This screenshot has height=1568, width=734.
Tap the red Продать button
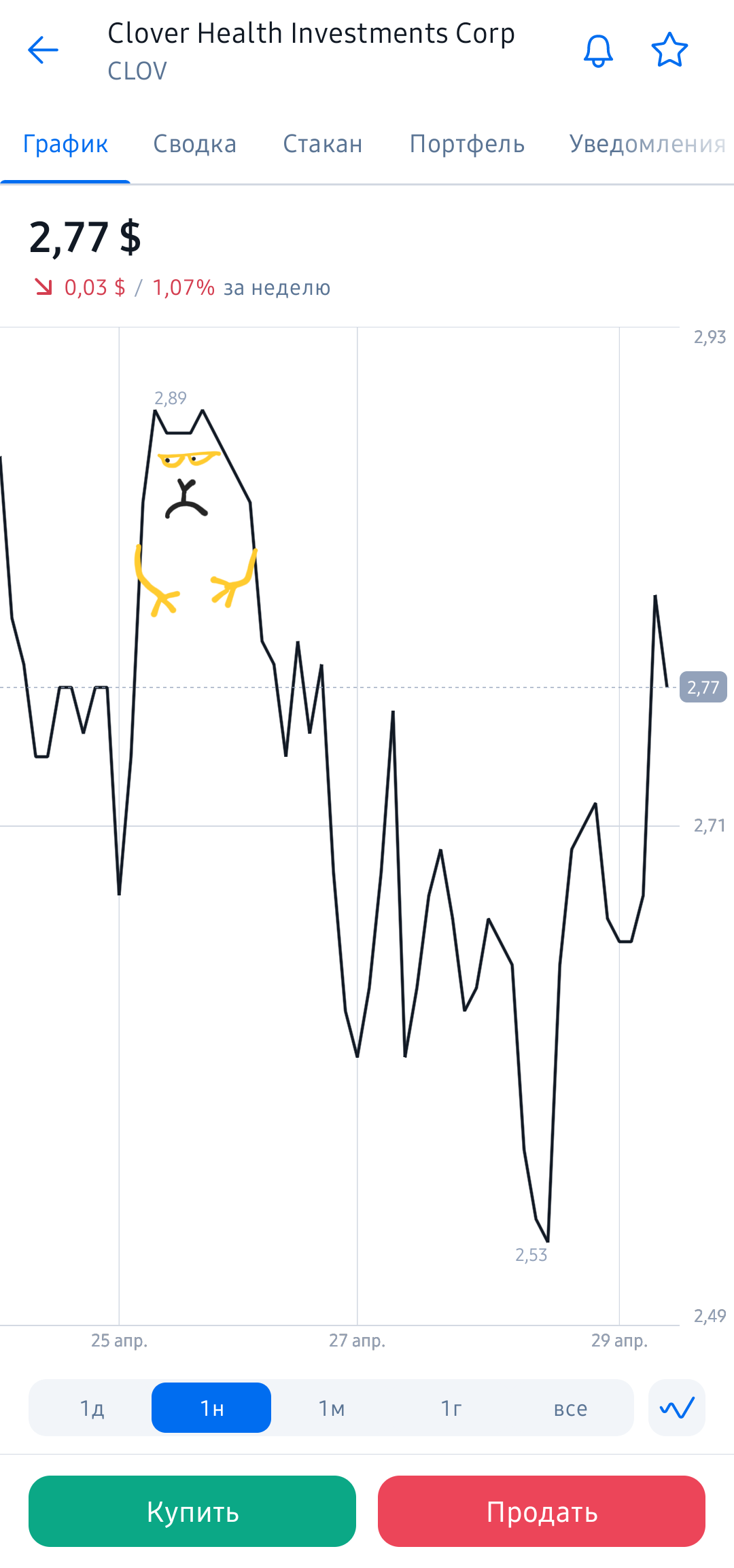(542, 1512)
